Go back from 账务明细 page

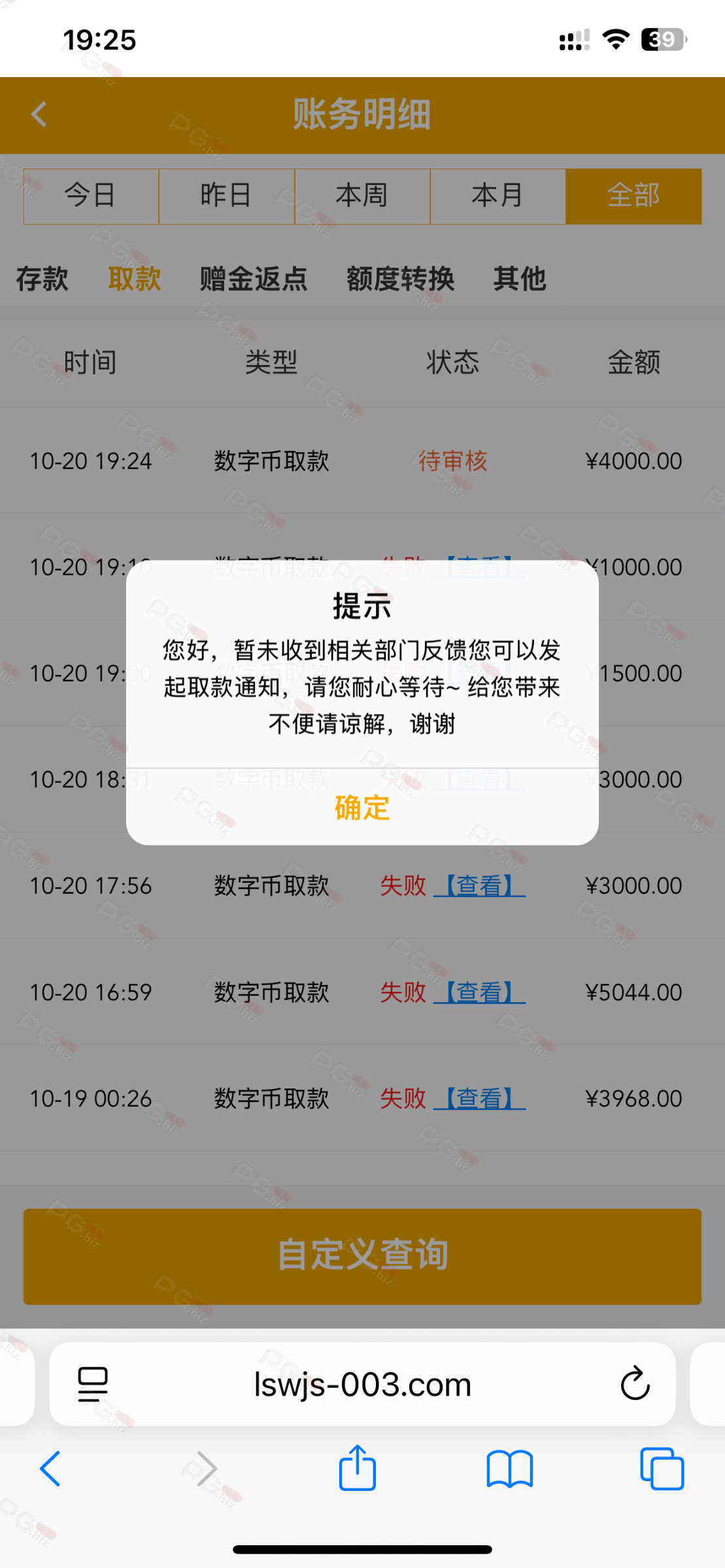39,114
